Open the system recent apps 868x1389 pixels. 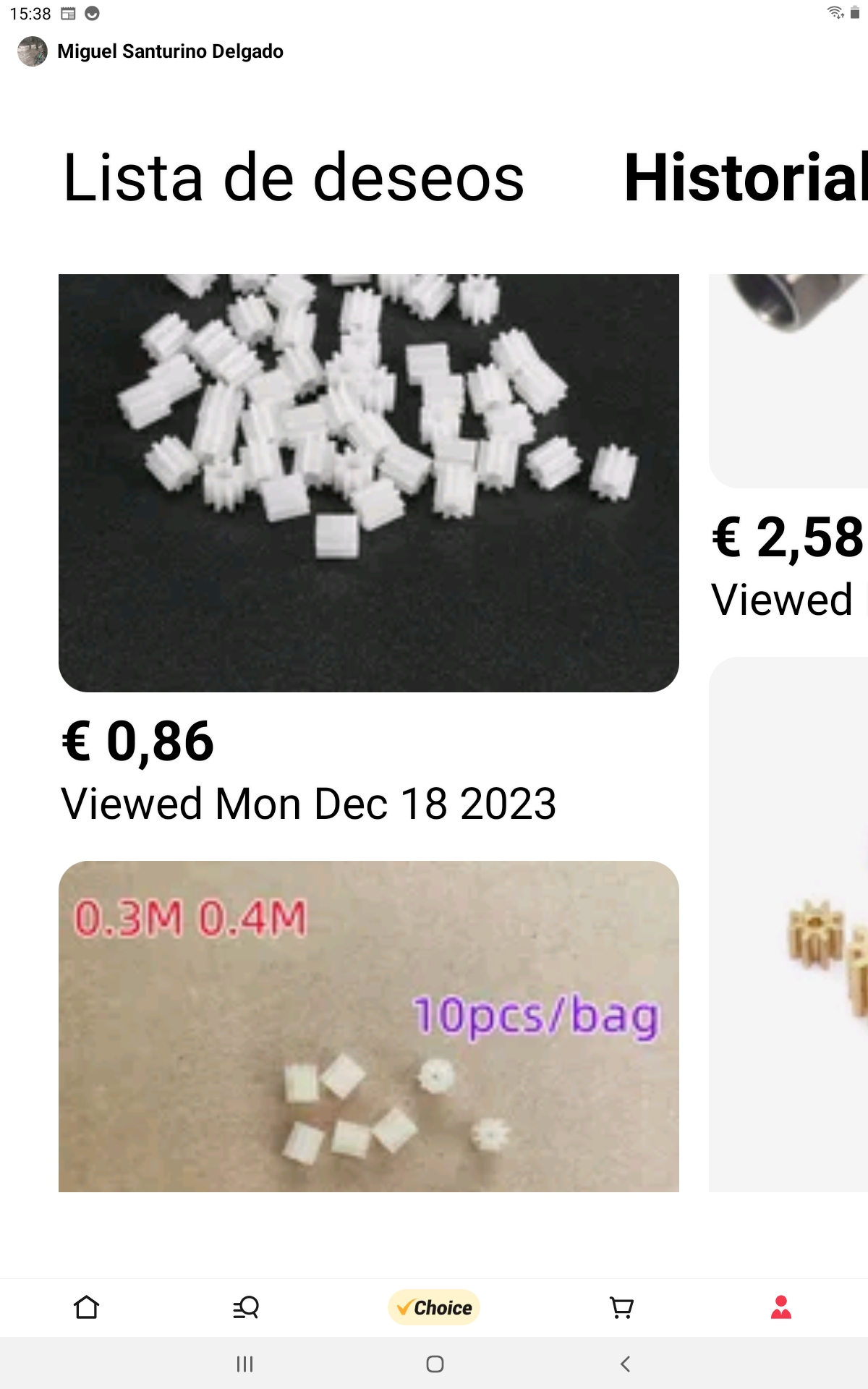pos(244,1364)
